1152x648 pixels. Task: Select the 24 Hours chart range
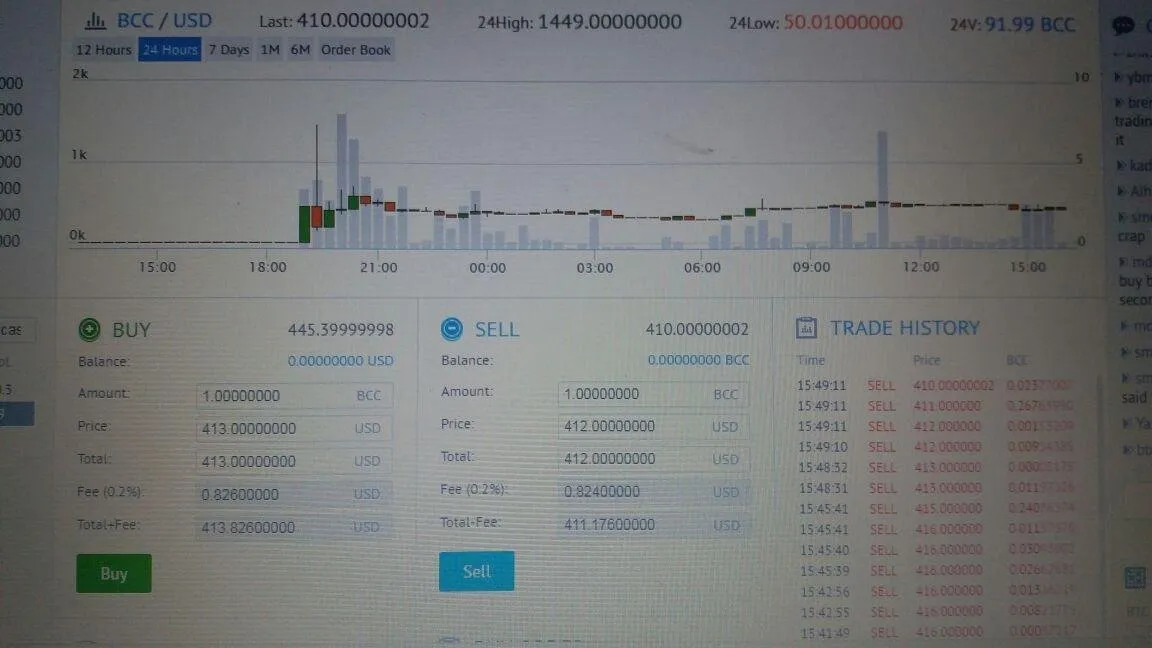point(169,50)
